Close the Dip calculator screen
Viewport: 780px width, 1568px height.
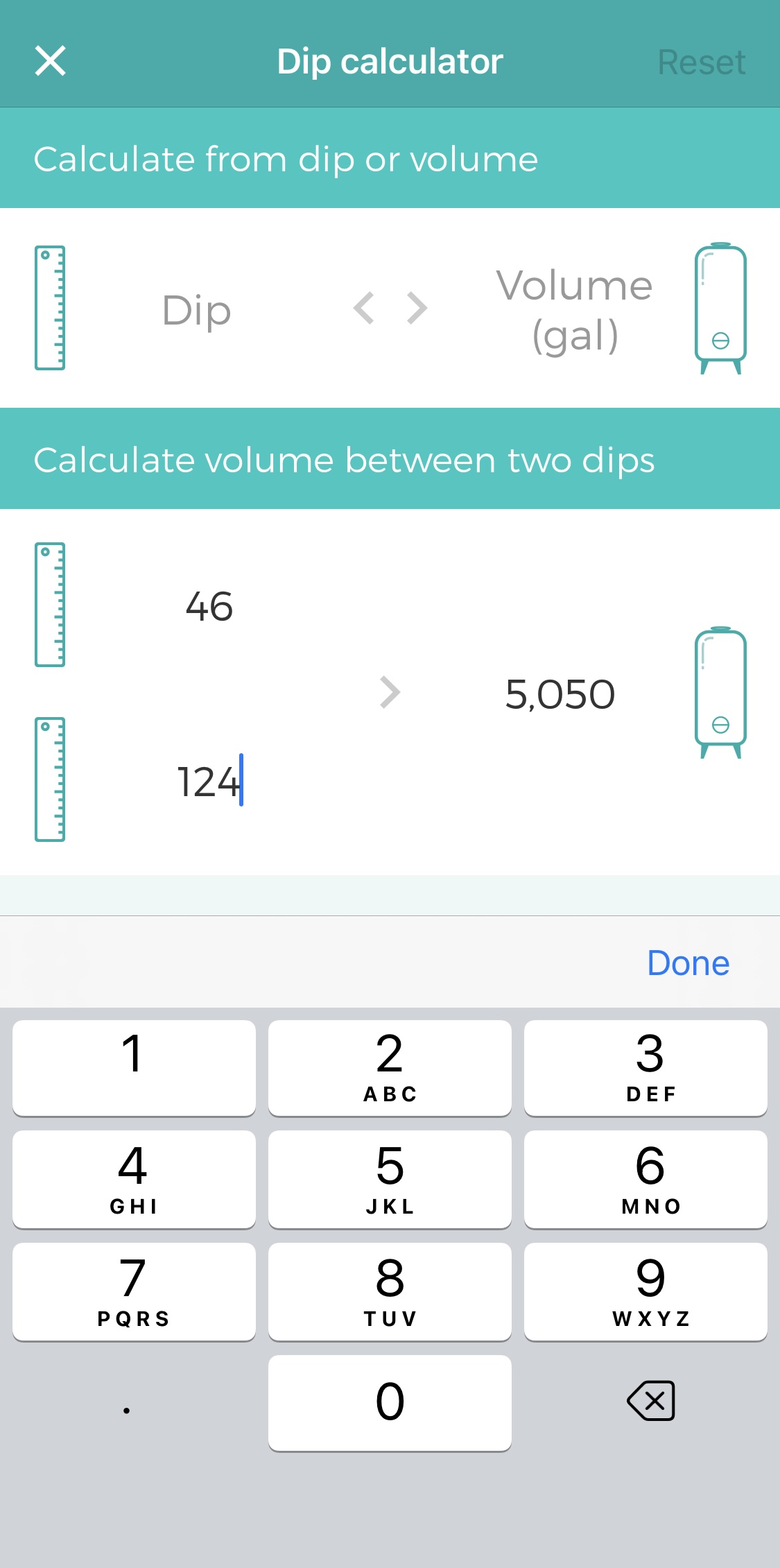[50, 61]
